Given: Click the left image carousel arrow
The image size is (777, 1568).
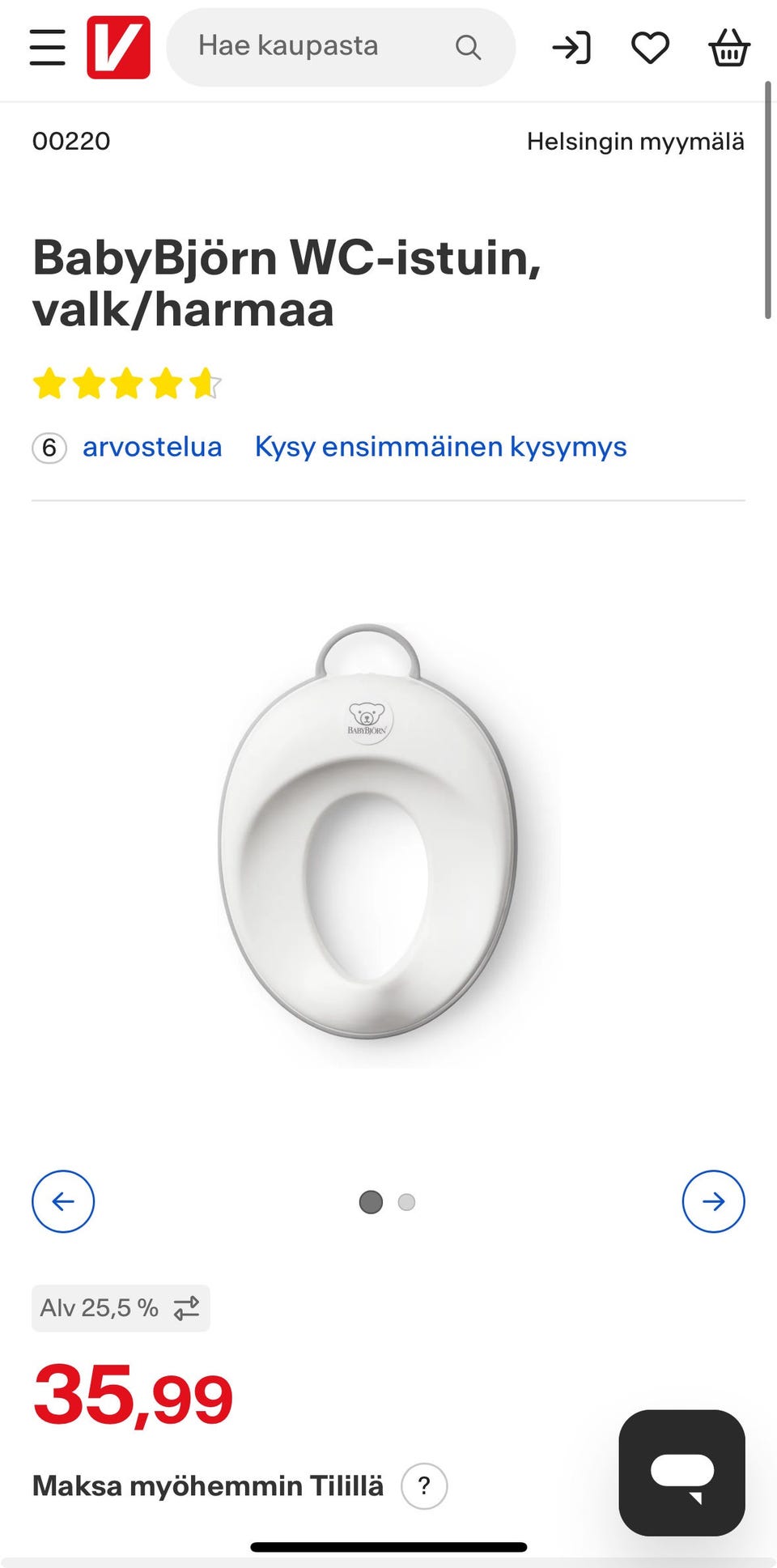Looking at the screenshot, I should (63, 1202).
